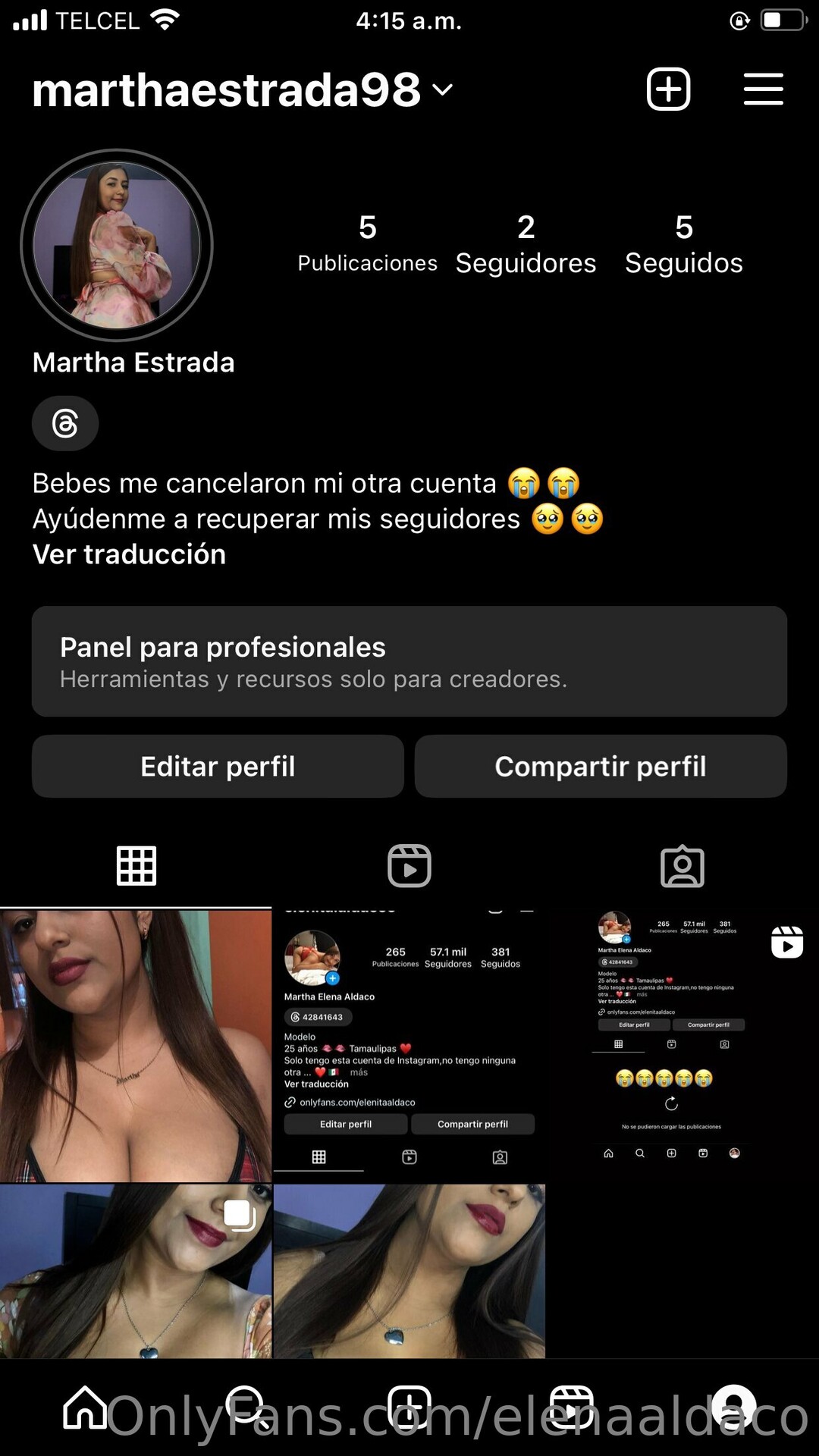Open the reel post with crying emojis
The width and height of the screenshot is (819, 1456).
(682, 1045)
